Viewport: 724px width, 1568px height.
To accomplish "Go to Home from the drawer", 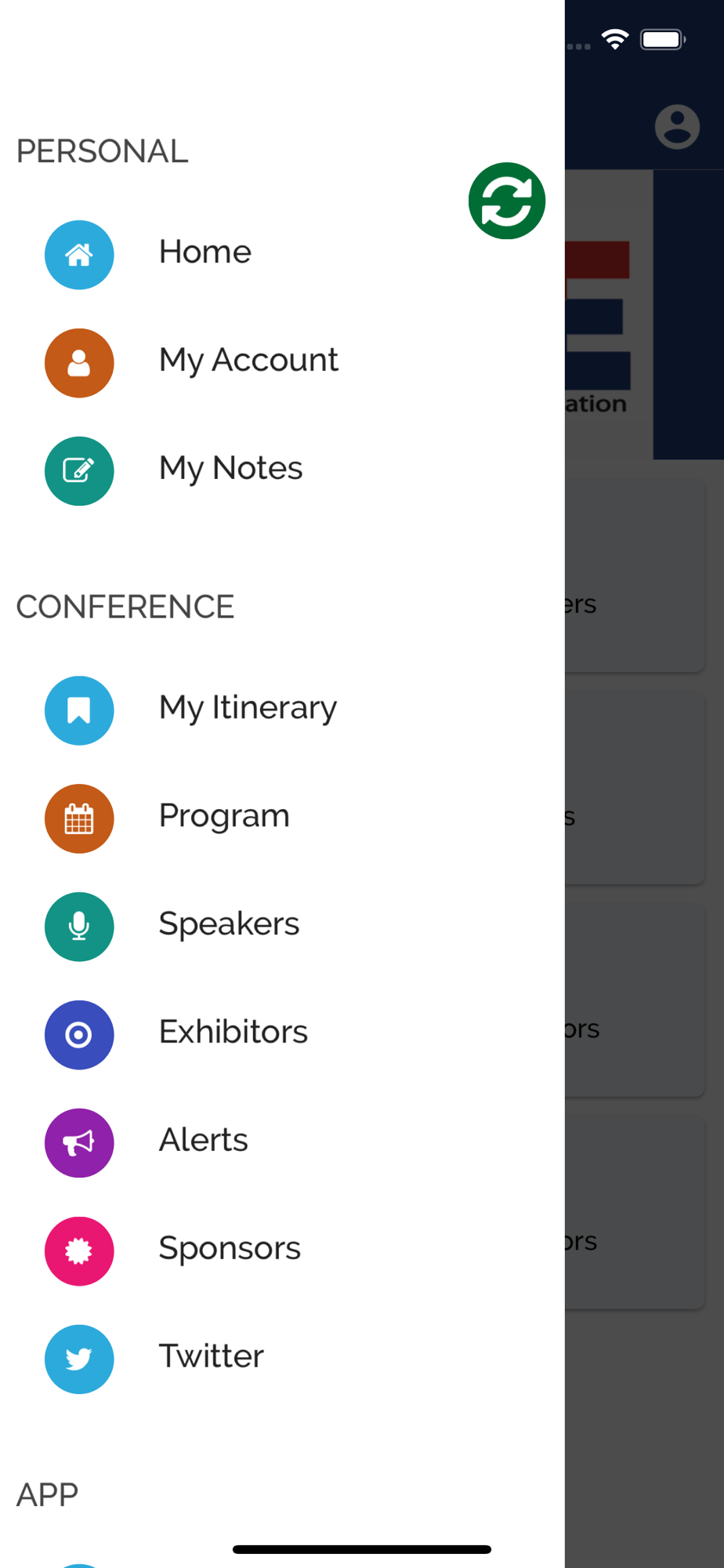I will (x=282, y=254).
